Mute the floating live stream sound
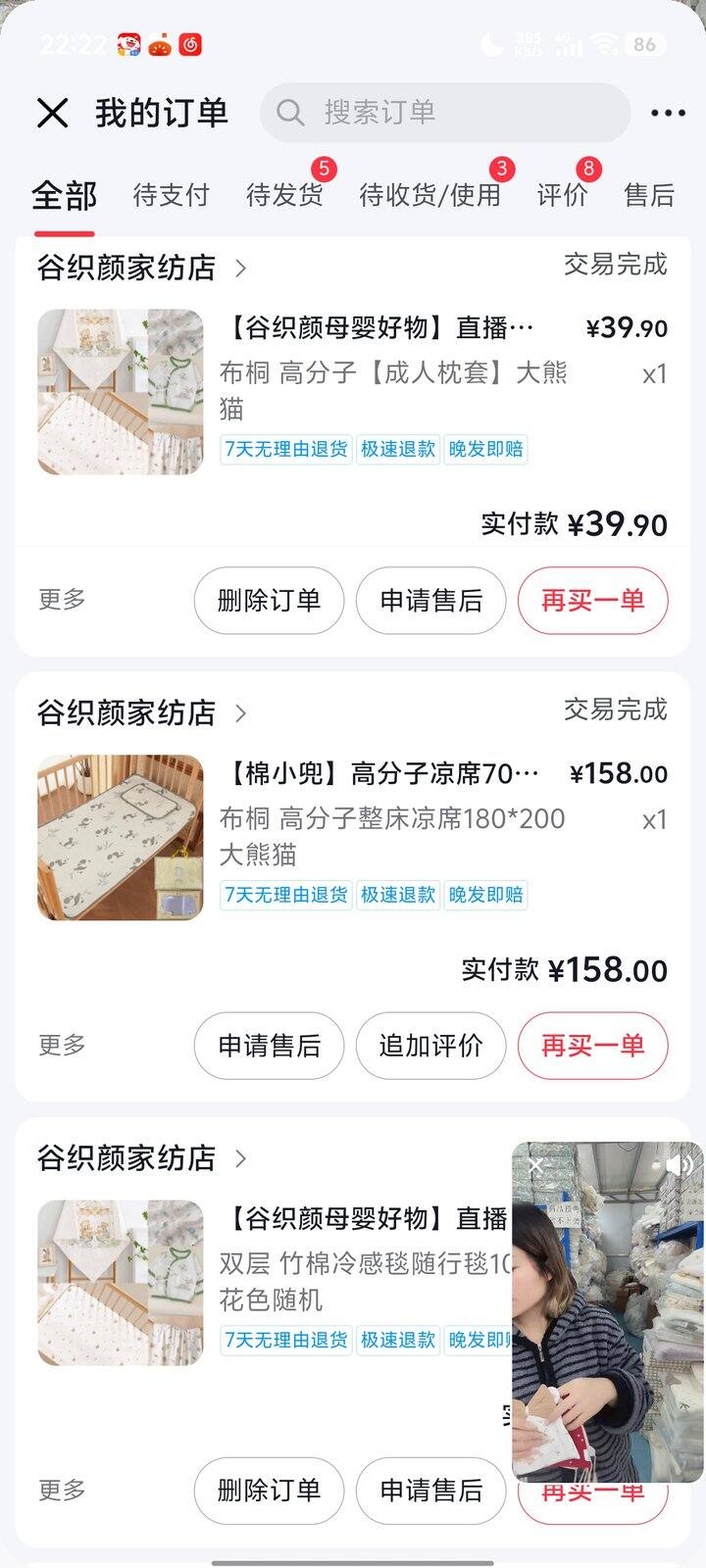 point(679,1165)
